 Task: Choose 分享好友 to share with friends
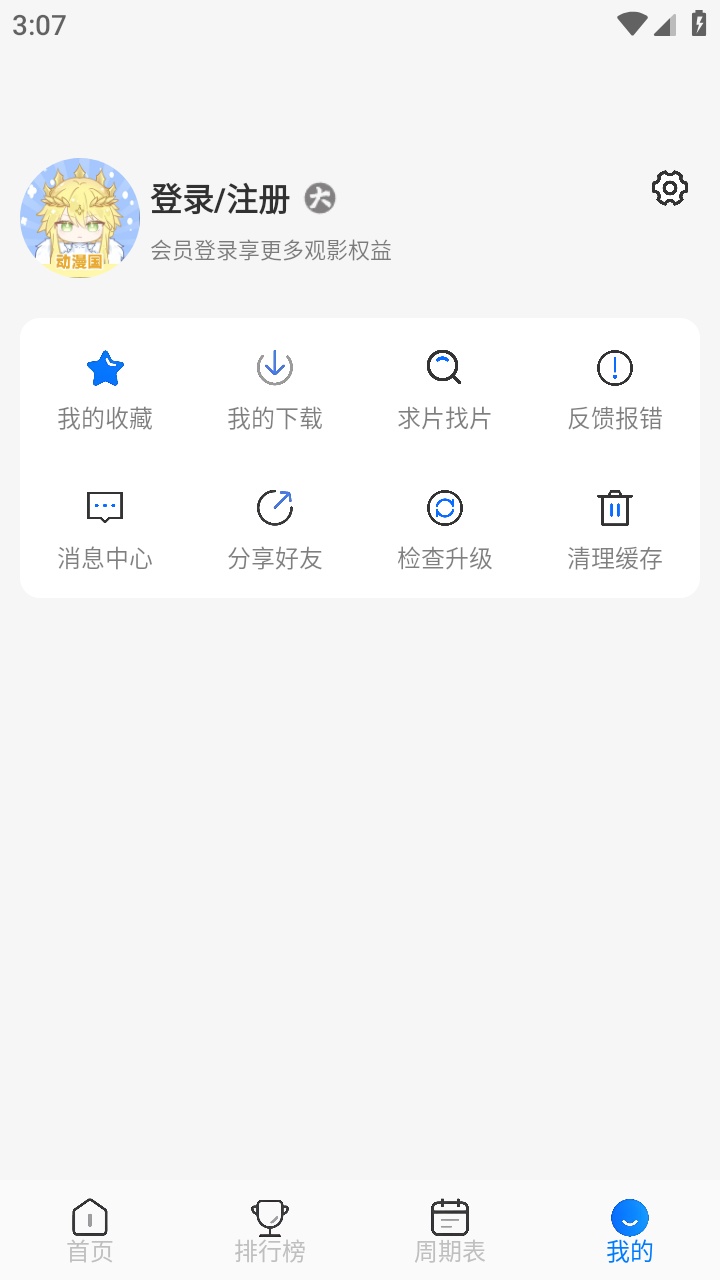275,528
